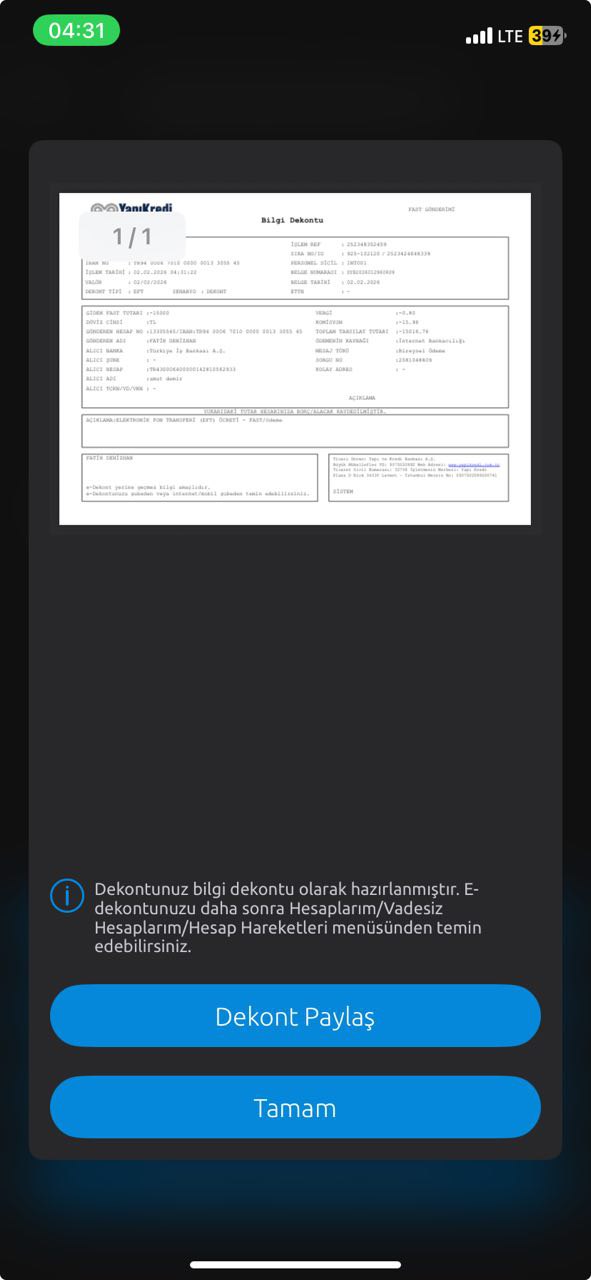
Task: Tap the Dekont Paylaş button
Action: [295, 1016]
